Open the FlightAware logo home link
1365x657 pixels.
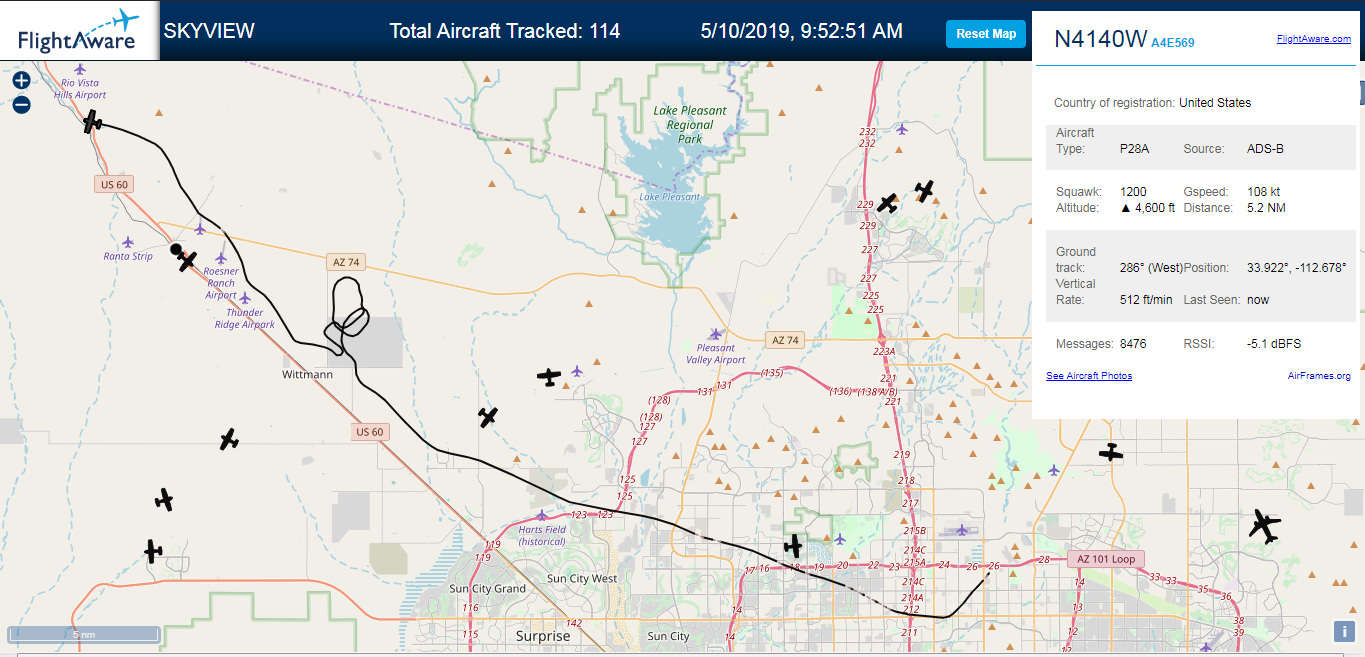coord(79,31)
